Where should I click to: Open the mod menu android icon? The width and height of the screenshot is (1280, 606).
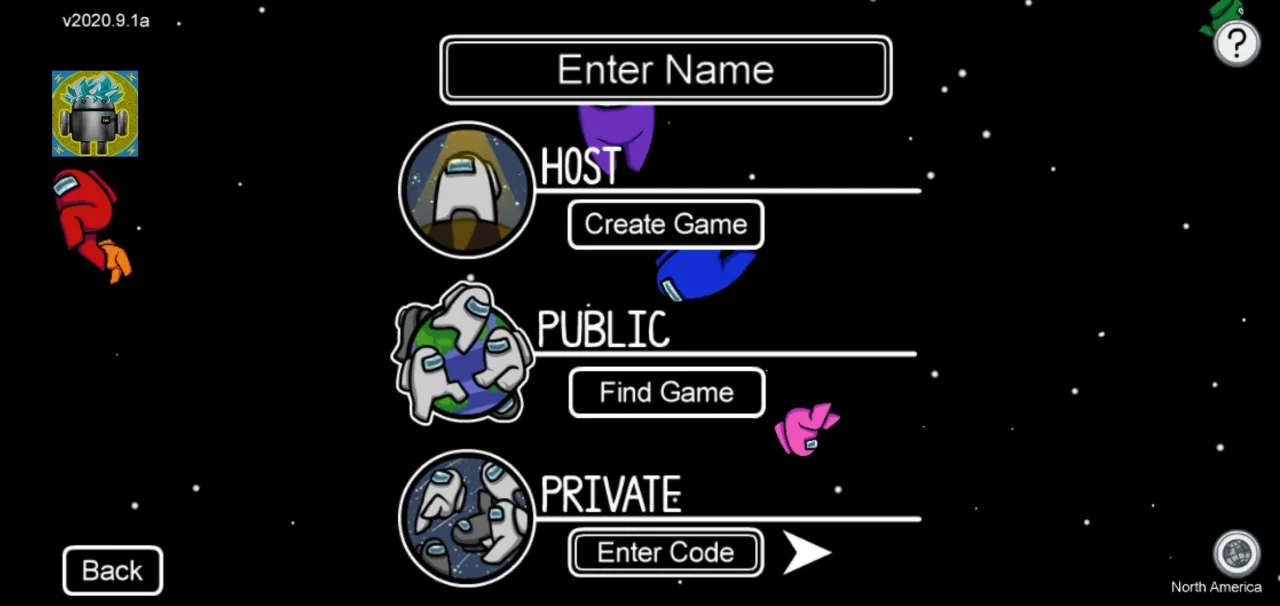pyautogui.click(x=95, y=114)
